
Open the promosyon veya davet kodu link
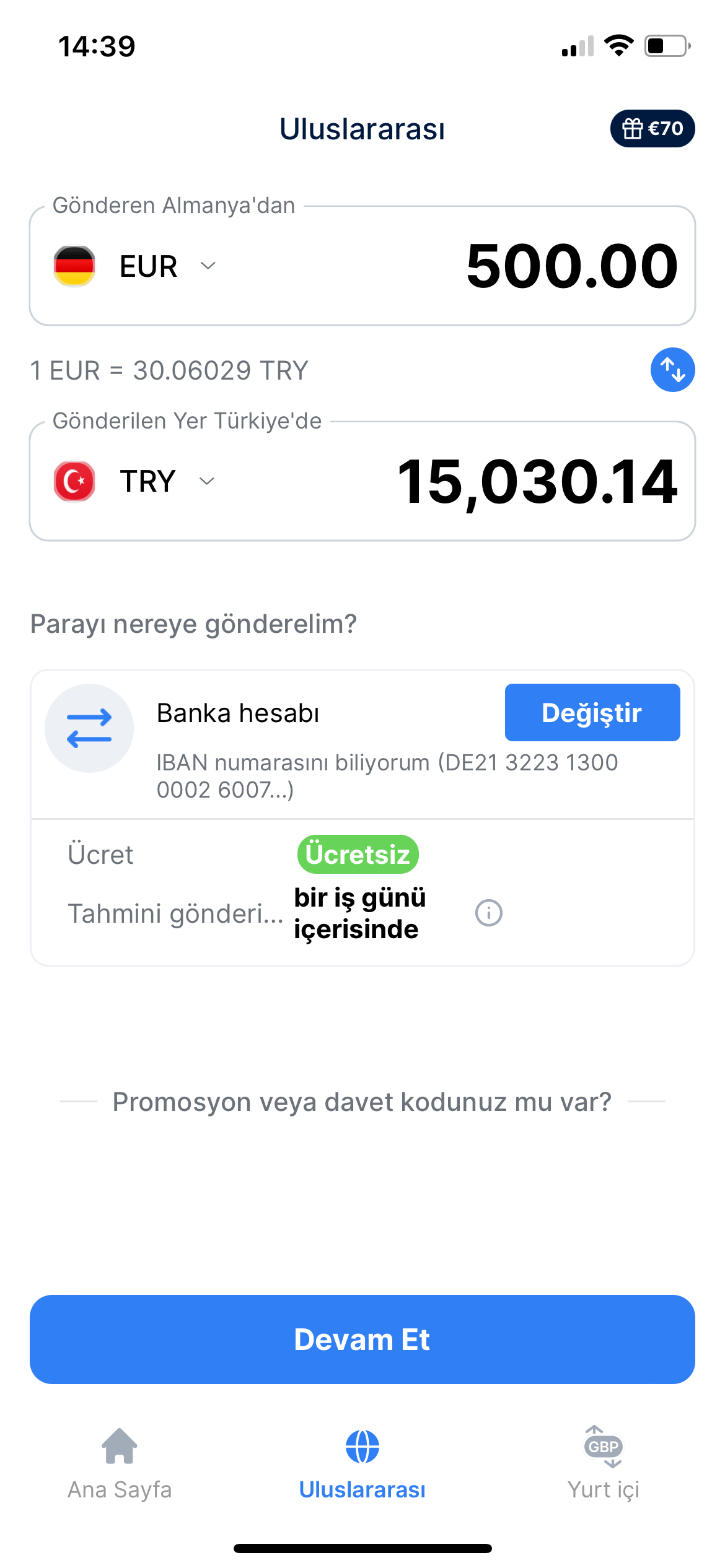[362, 1102]
